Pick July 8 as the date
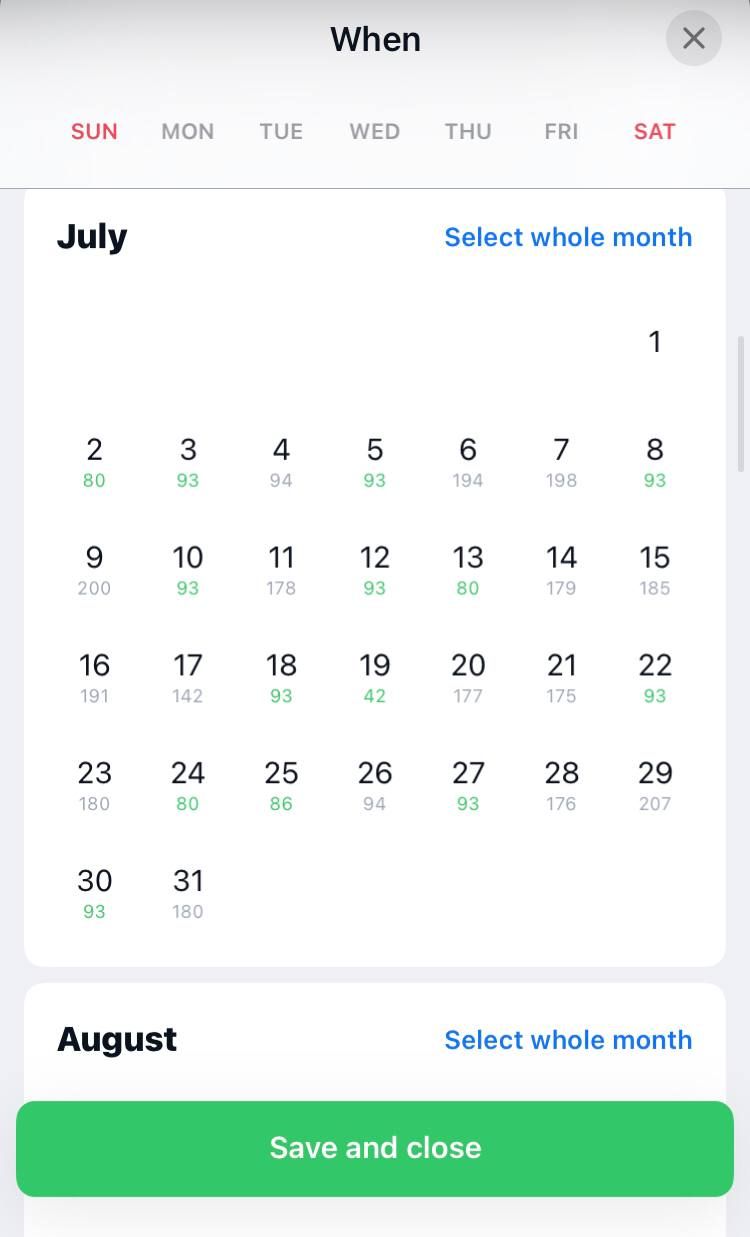The width and height of the screenshot is (750, 1237). pyautogui.click(x=655, y=461)
